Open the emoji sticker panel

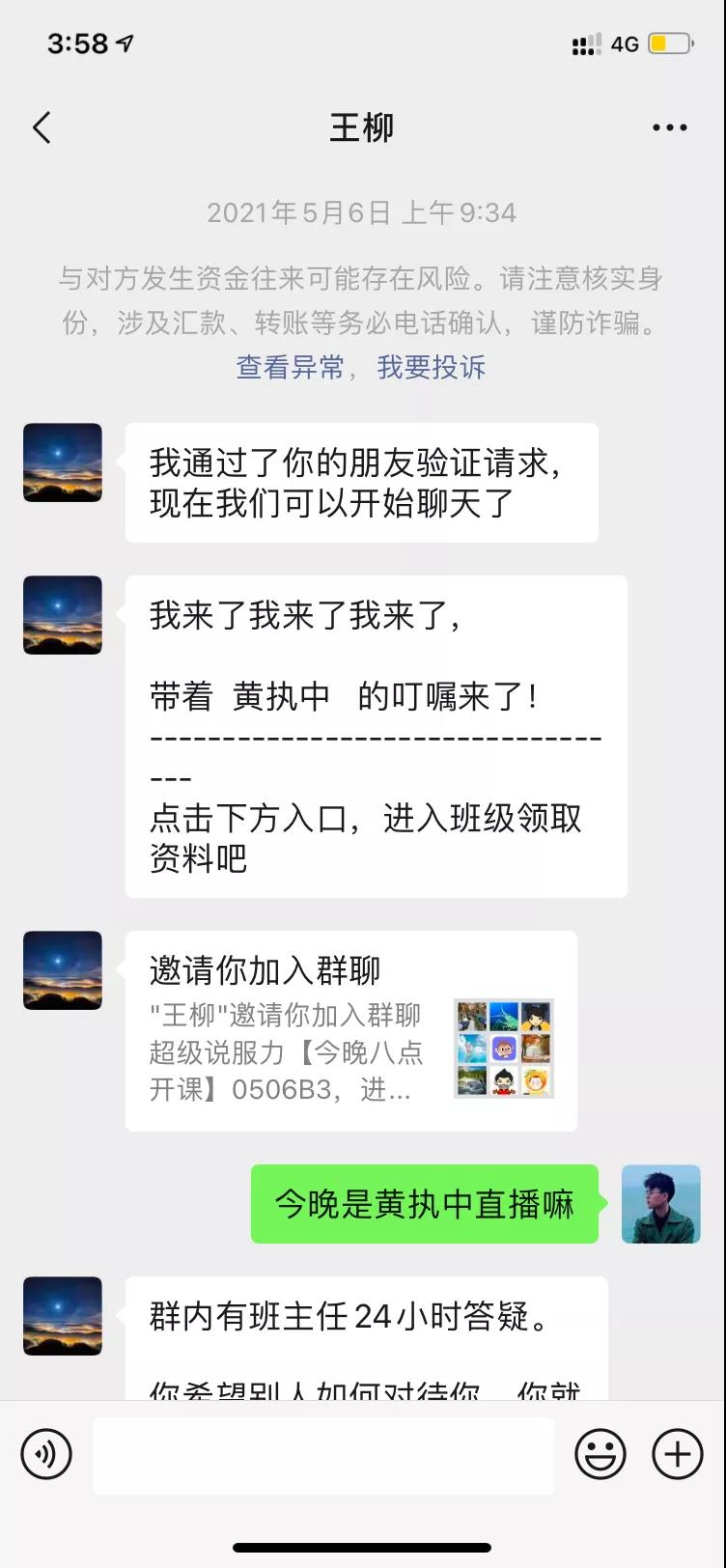pyautogui.click(x=600, y=1453)
